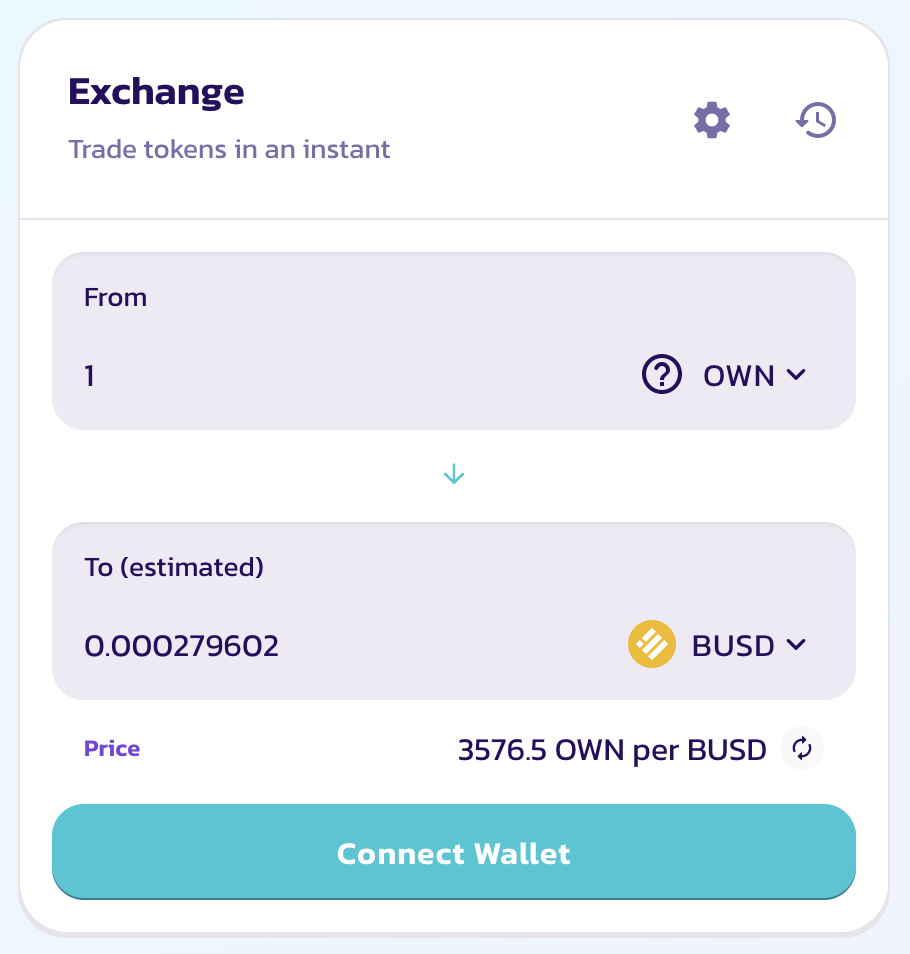Edit the From amount field
The width and height of the screenshot is (910, 954).
click(x=340, y=376)
